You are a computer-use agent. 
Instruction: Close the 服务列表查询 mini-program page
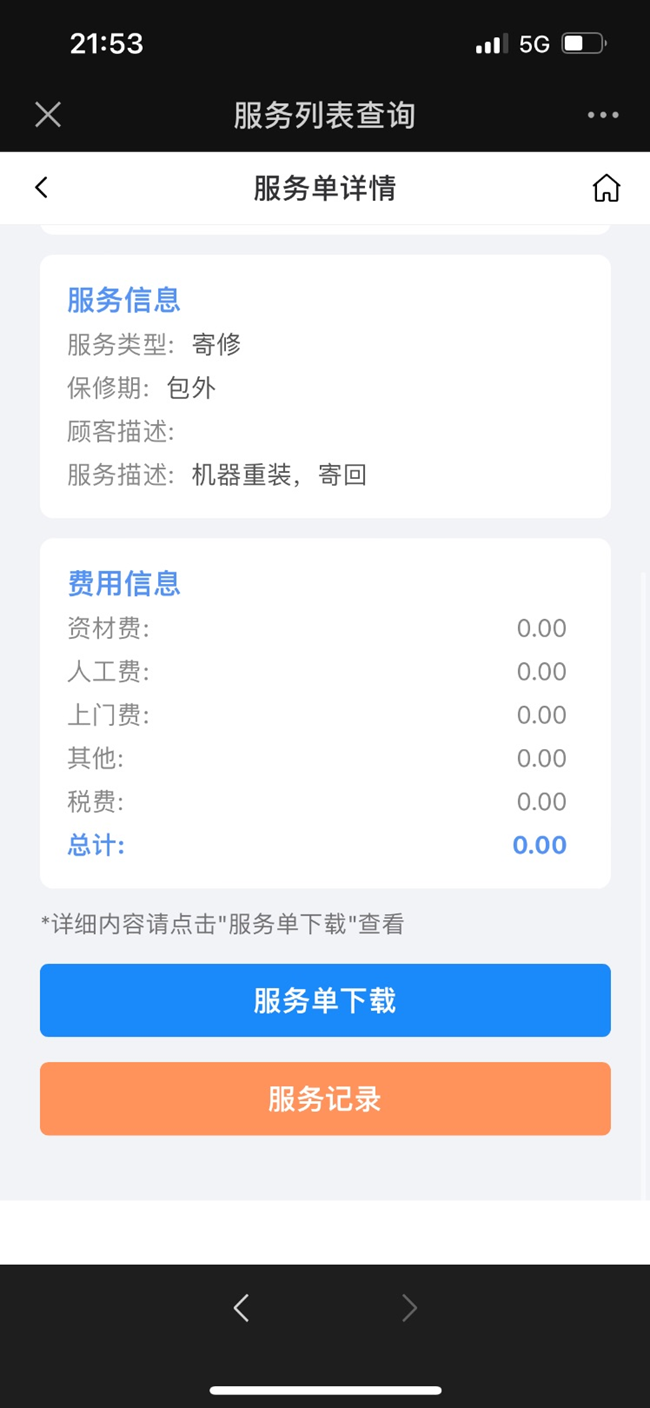pos(48,115)
